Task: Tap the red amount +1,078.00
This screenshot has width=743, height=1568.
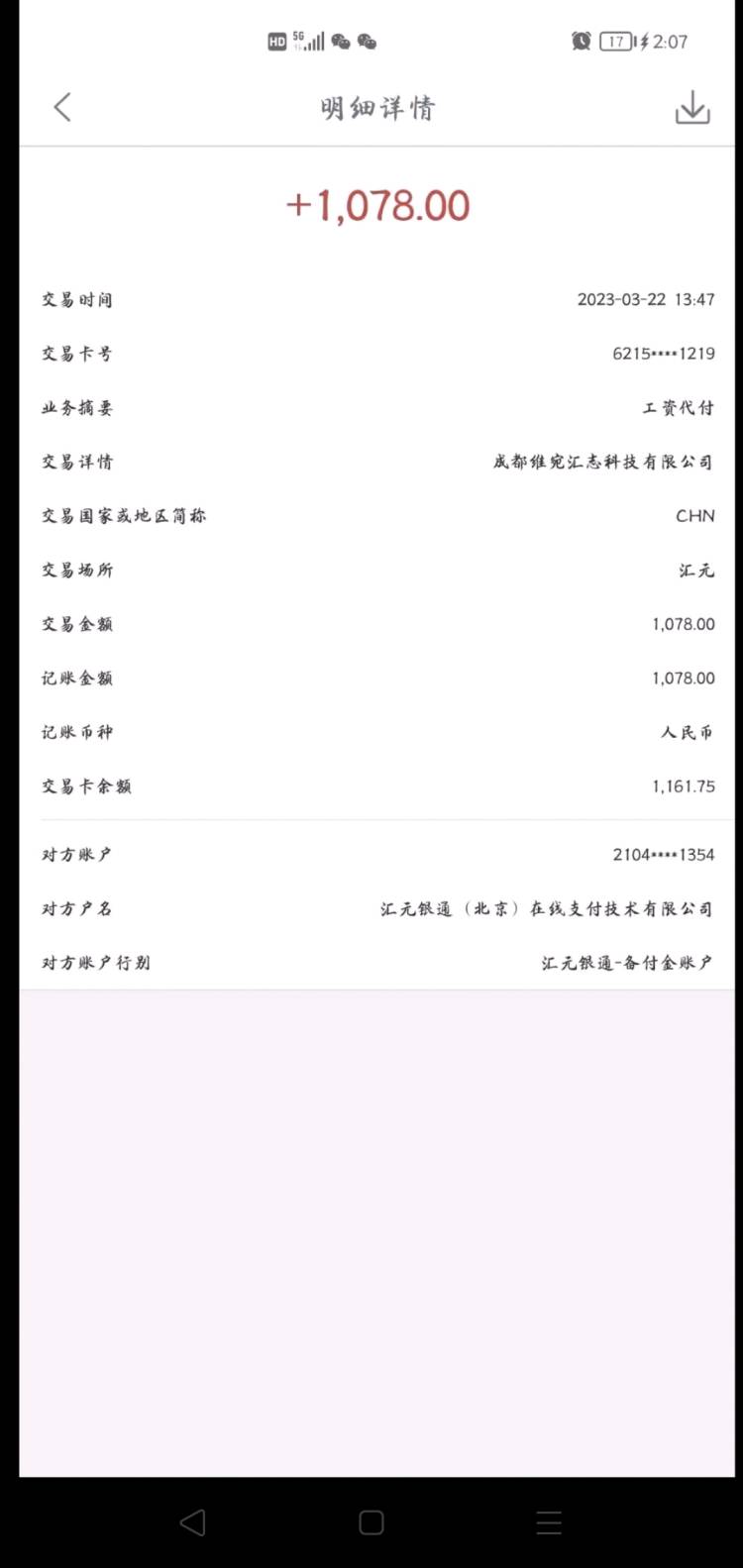Action: click(x=376, y=205)
